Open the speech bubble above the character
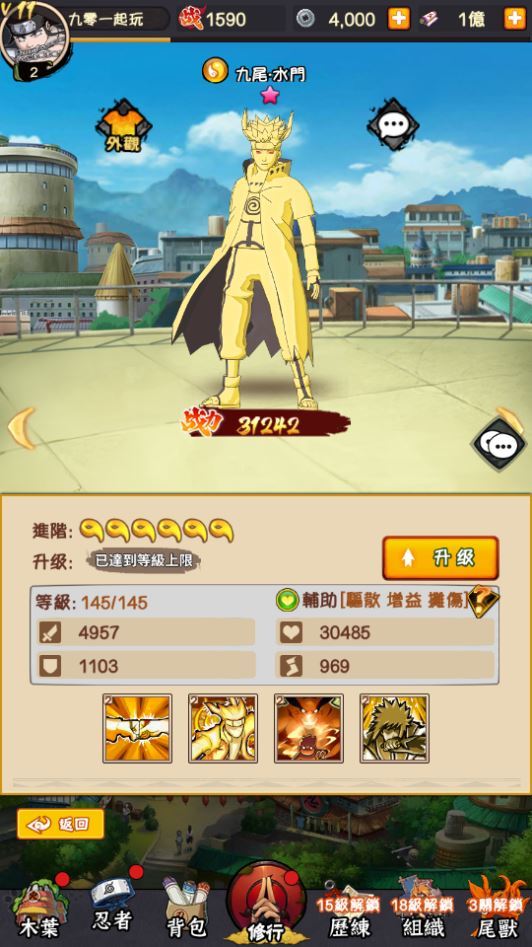 coord(393,125)
